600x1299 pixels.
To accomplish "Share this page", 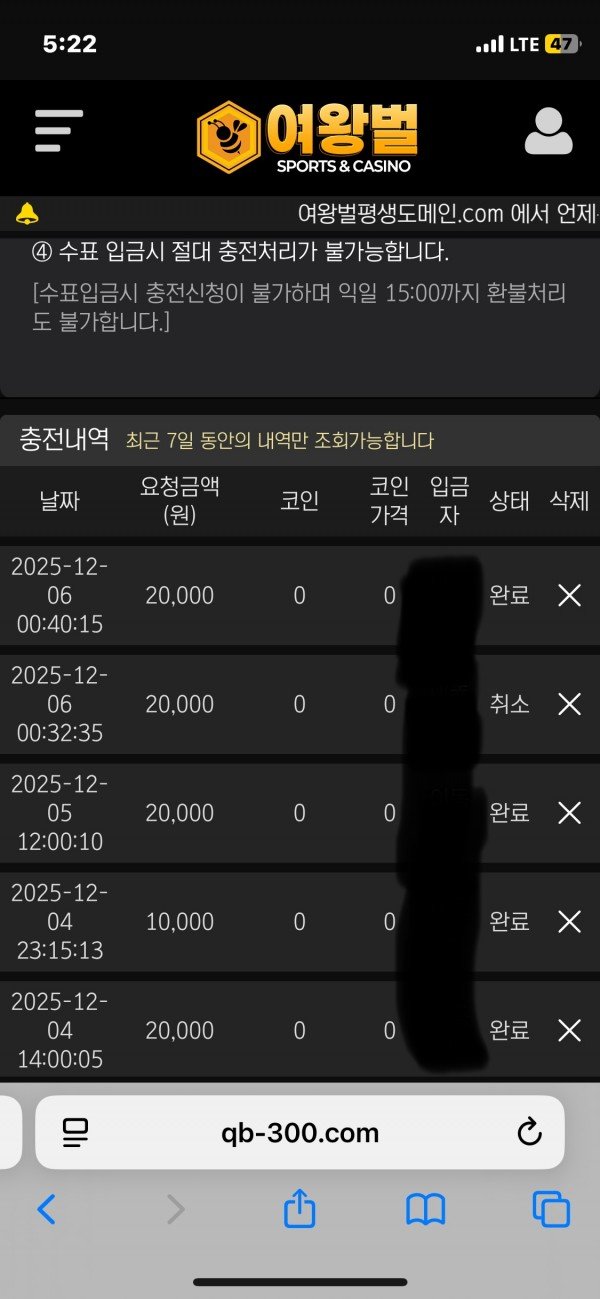I will 299,1210.
